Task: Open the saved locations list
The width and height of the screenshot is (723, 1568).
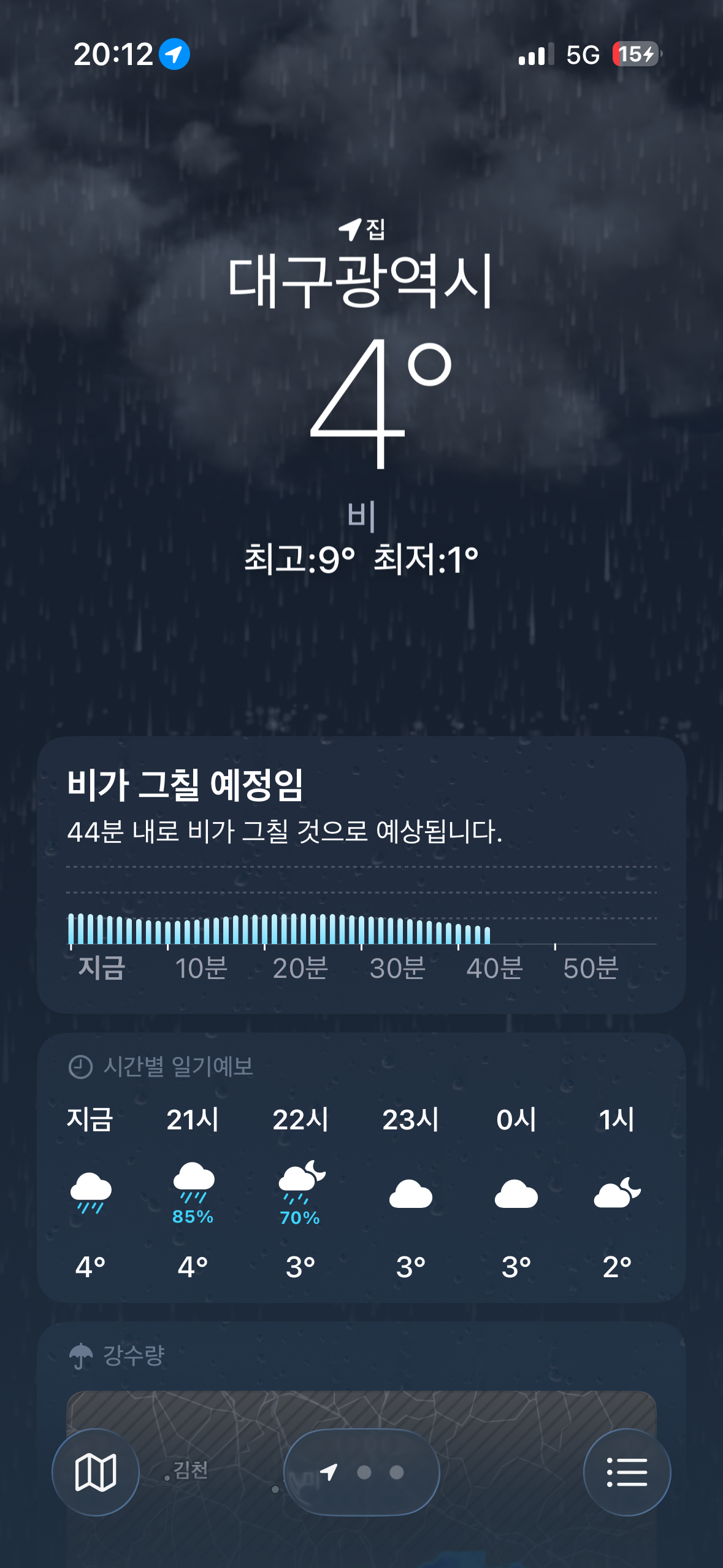Action: pyautogui.click(x=627, y=1472)
